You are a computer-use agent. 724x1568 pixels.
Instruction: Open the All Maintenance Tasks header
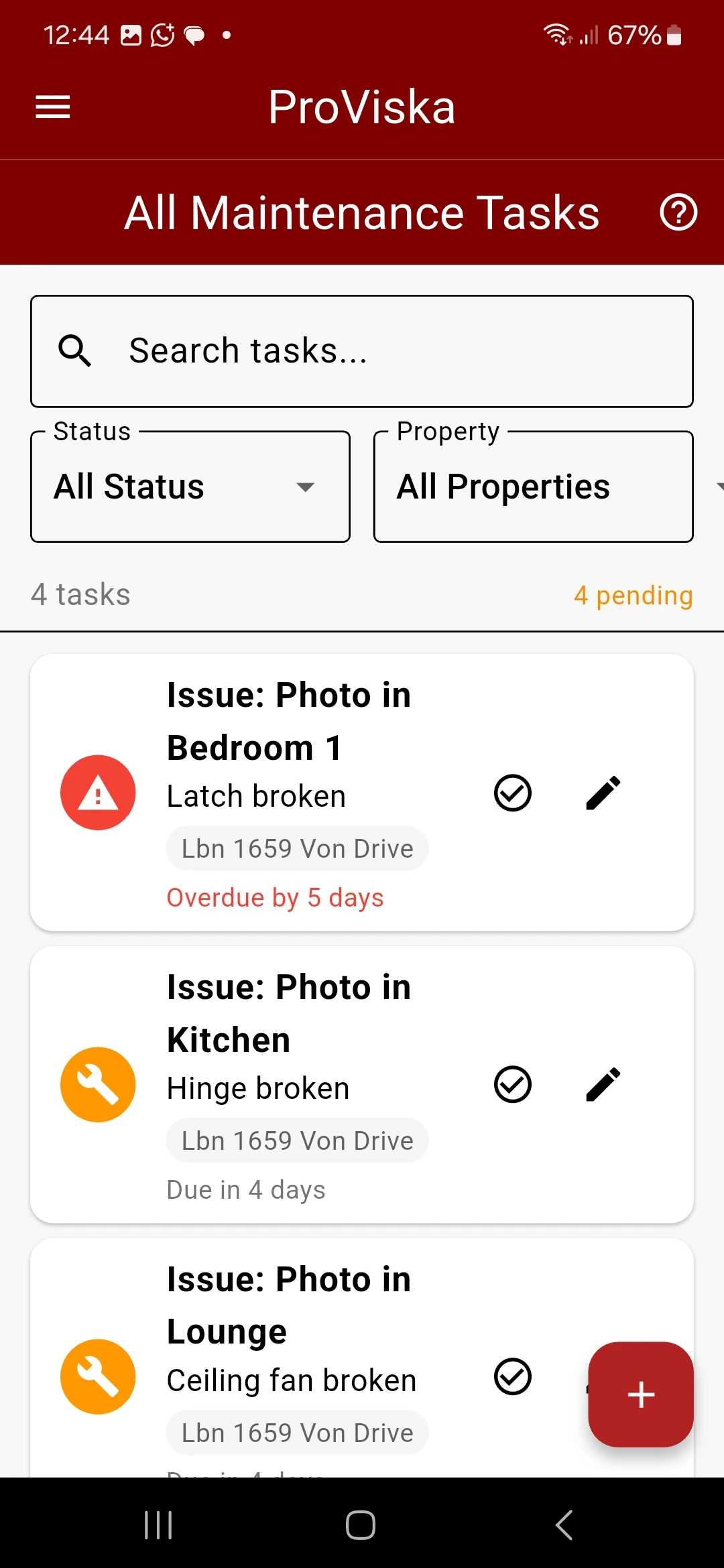pyautogui.click(x=362, y=213)
